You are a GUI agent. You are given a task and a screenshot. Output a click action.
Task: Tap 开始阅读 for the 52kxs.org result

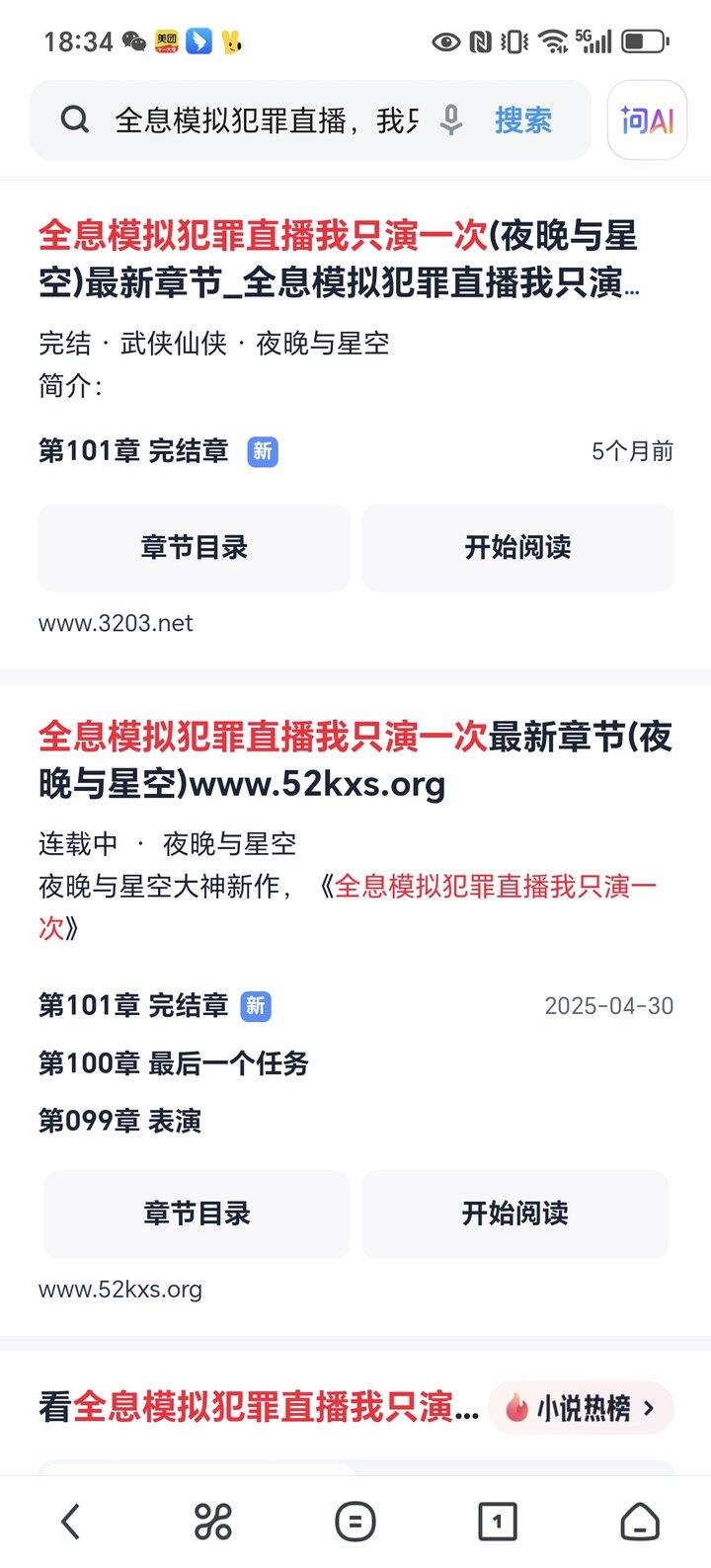click(514, 1214)
